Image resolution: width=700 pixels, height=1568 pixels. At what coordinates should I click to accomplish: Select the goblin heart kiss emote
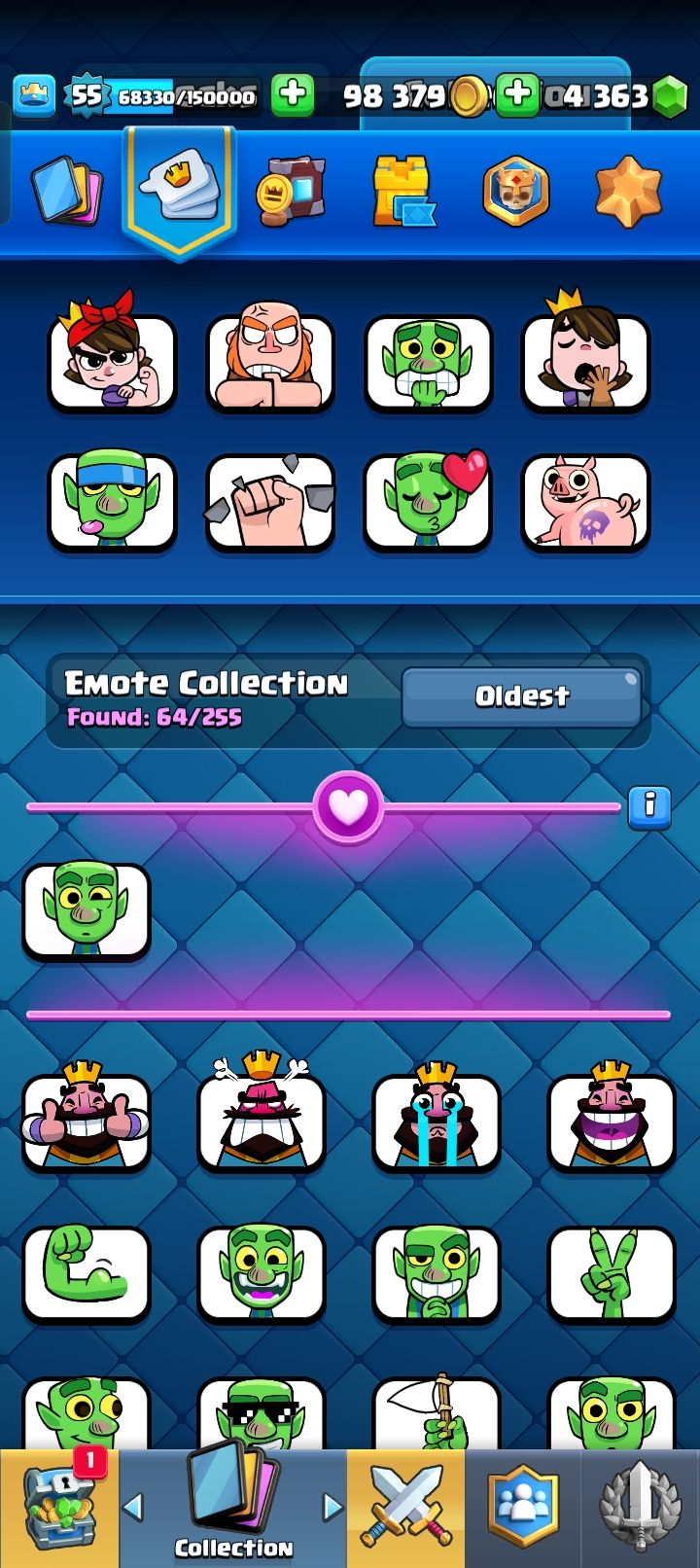[428, 502]
